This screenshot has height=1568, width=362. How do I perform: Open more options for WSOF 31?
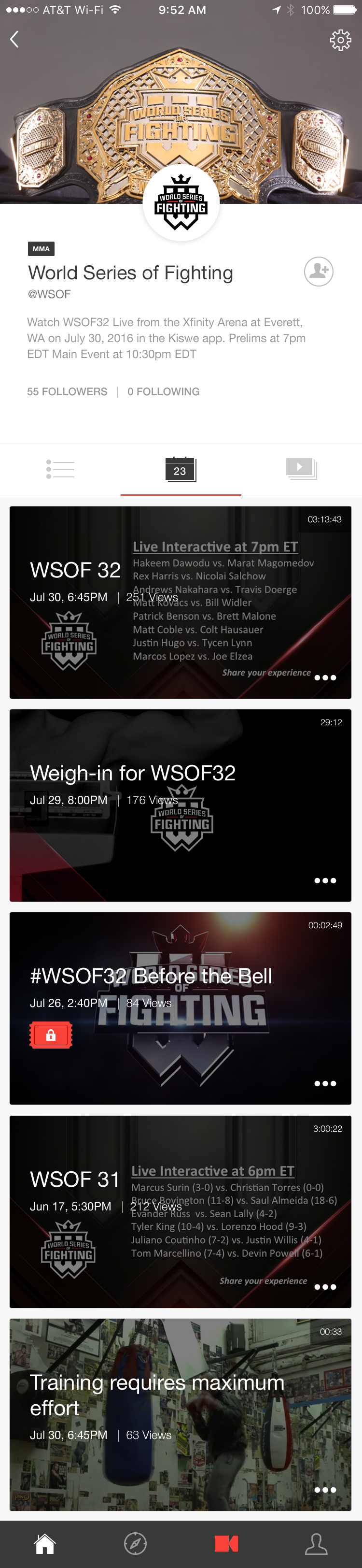click(x=325, y=1287)
